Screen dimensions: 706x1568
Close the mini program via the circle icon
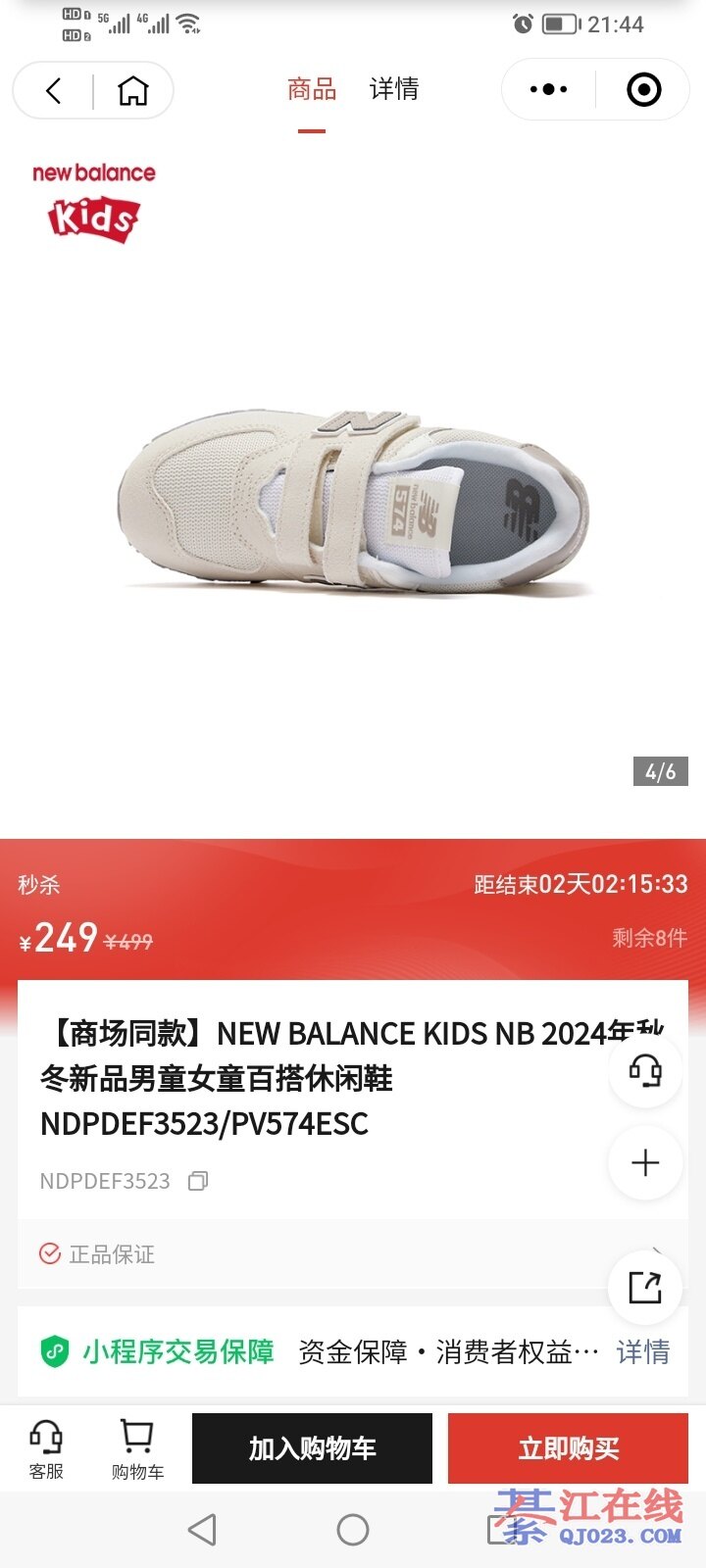point(643,90)
